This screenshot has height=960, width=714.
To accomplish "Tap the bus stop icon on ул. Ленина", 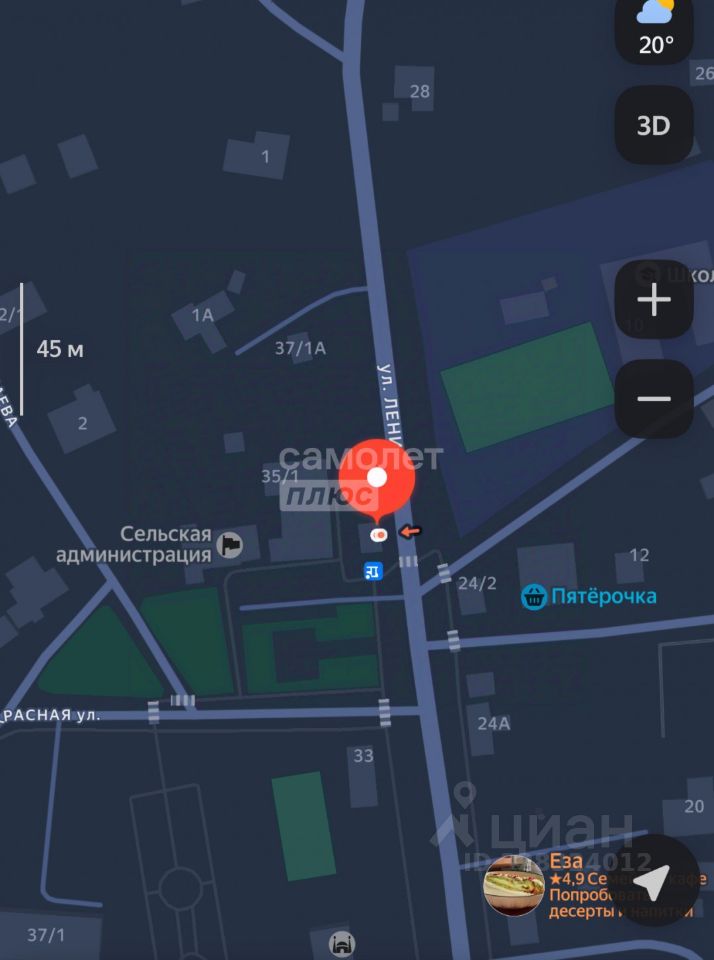I will click(373, 571).
